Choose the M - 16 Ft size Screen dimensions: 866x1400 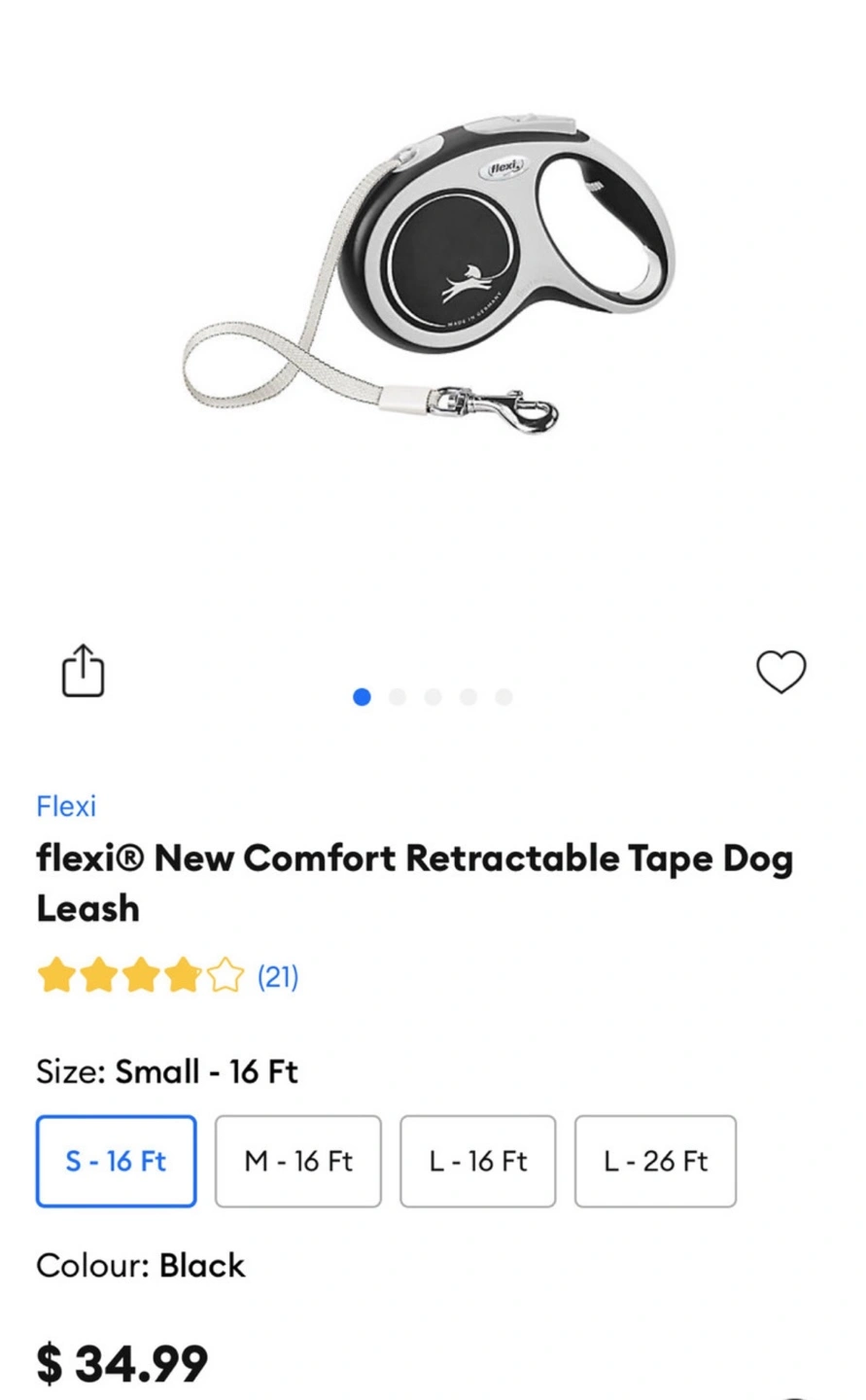pos(297,1161)
